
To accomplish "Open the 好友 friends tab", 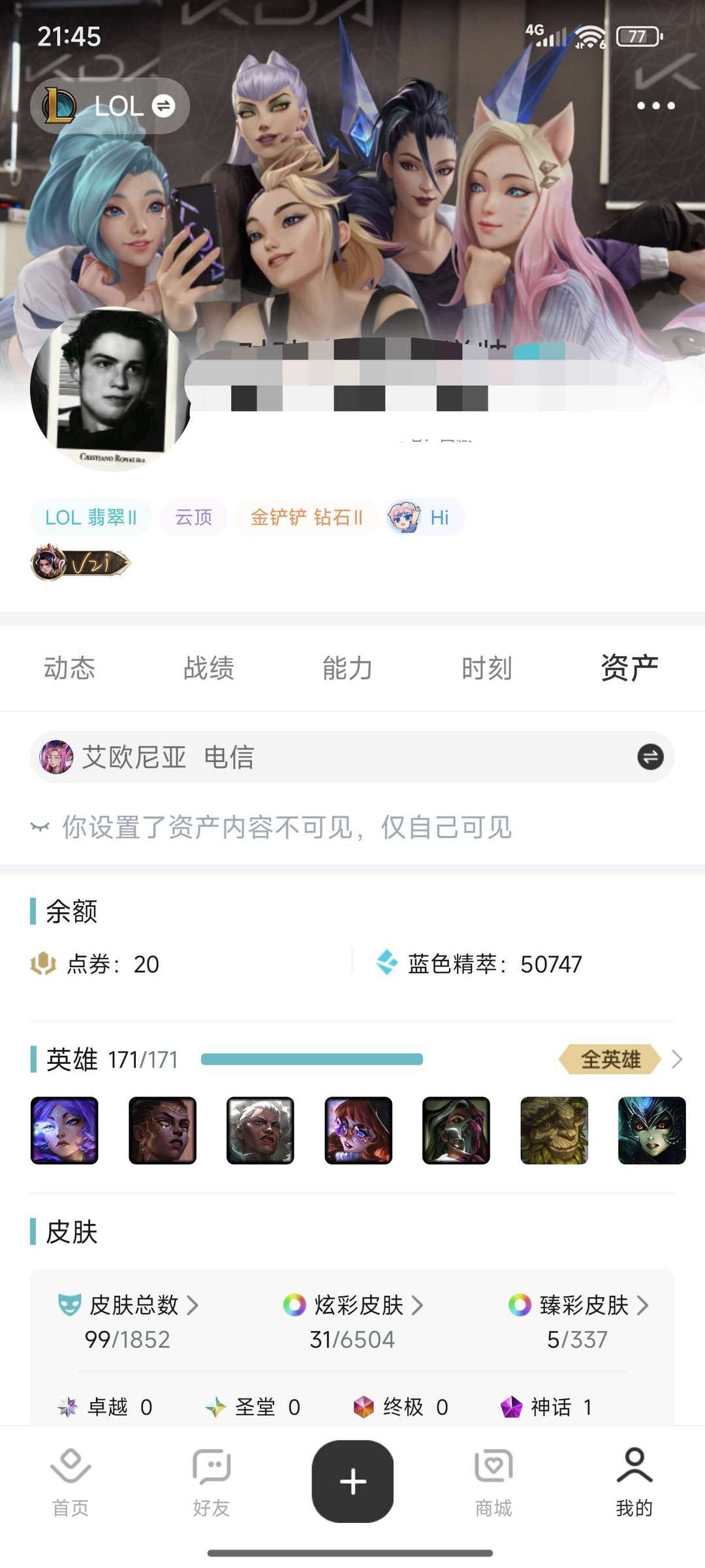I will pyautogui.click(x=211, y=1482).
